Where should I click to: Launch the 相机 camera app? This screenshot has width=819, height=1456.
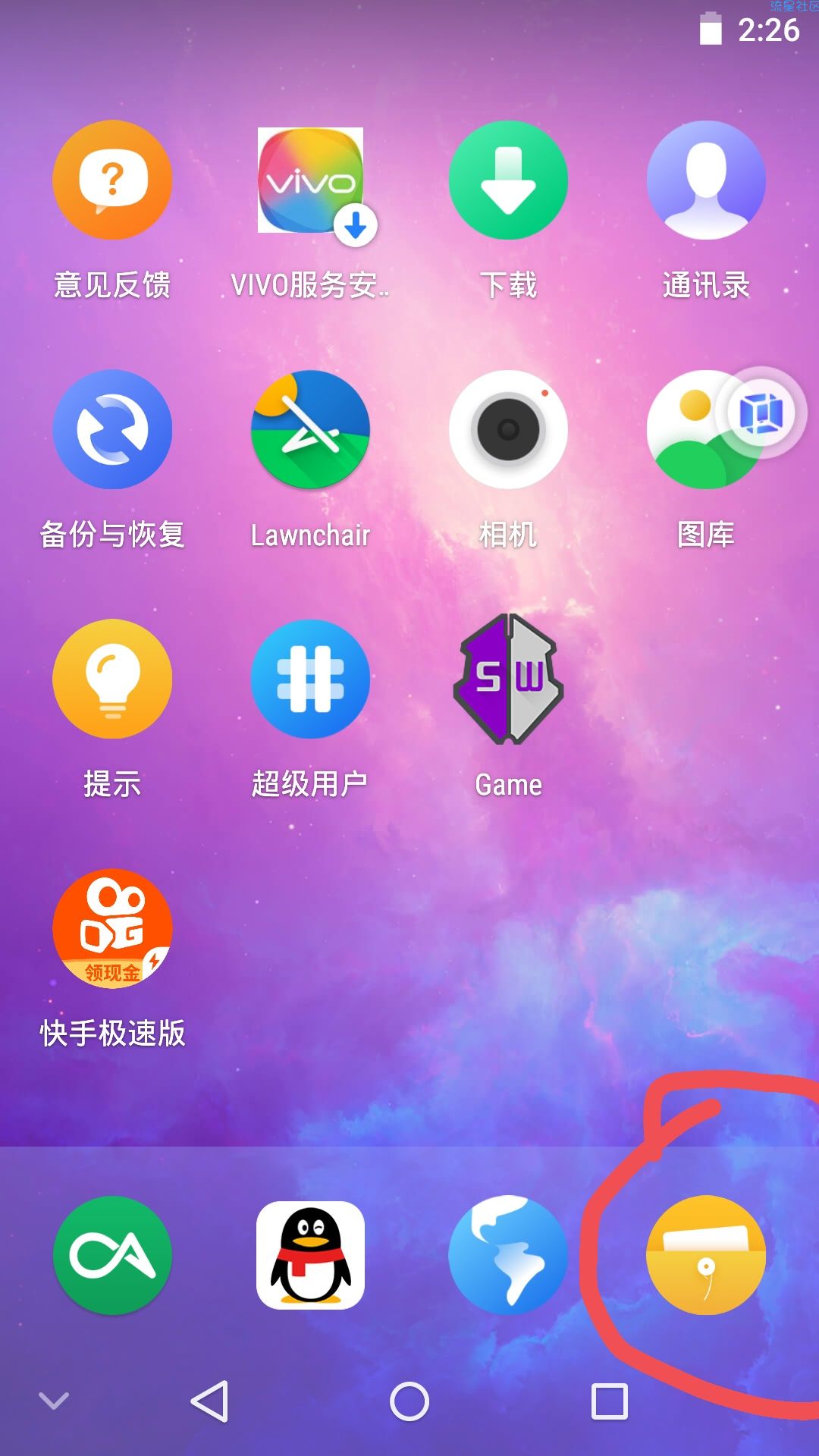[508, 429]
